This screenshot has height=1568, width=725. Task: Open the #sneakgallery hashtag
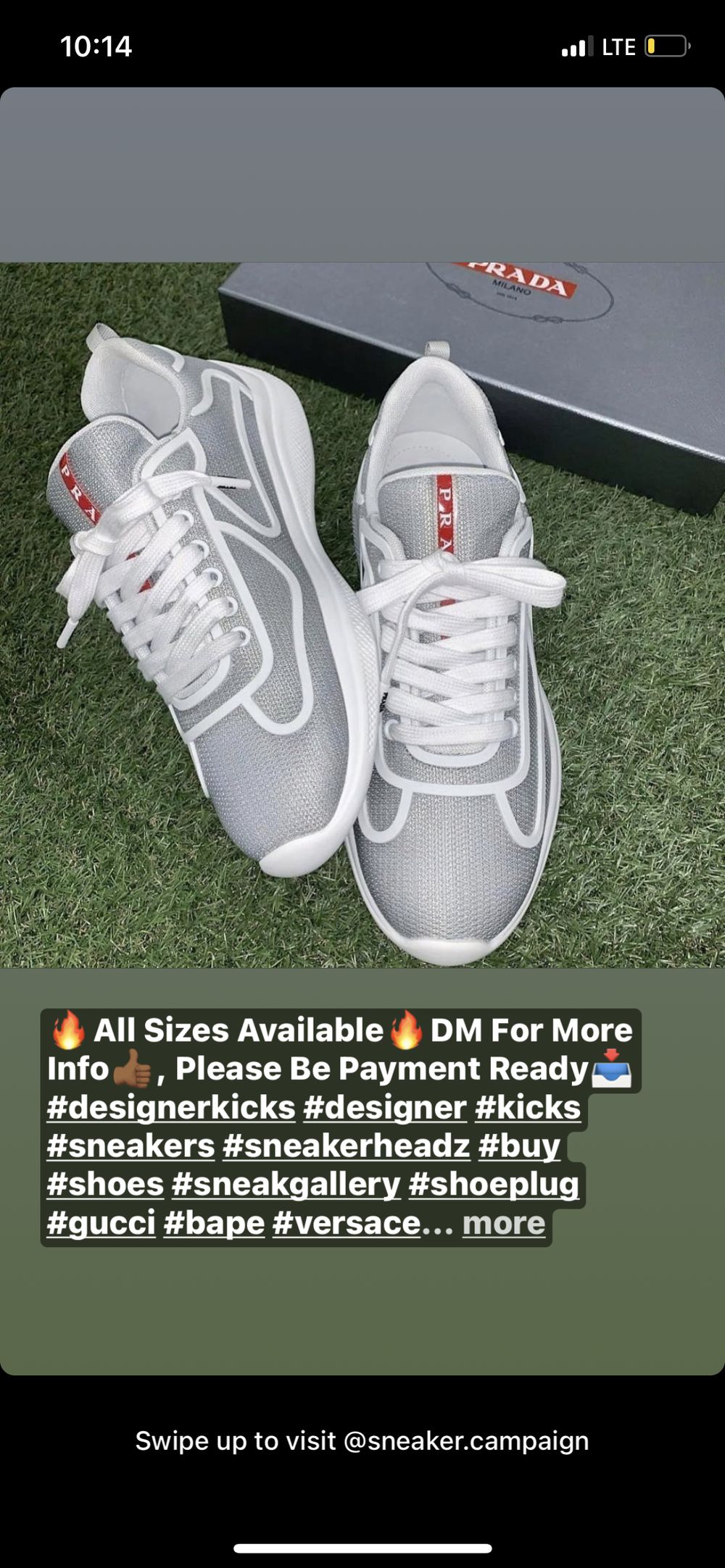pyautogui.click(x=286, y=1185)
